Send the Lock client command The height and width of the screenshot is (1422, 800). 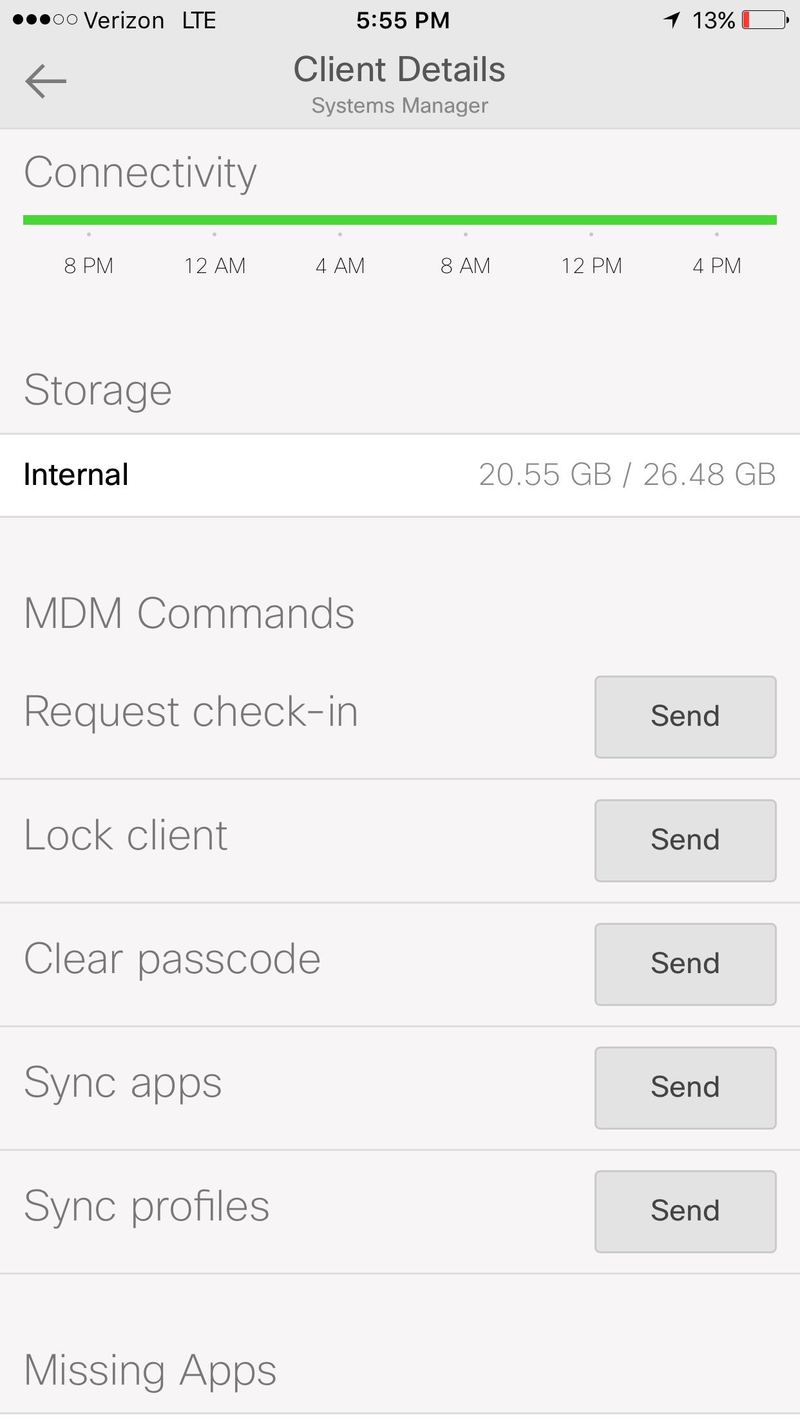[x=685, y=840]
